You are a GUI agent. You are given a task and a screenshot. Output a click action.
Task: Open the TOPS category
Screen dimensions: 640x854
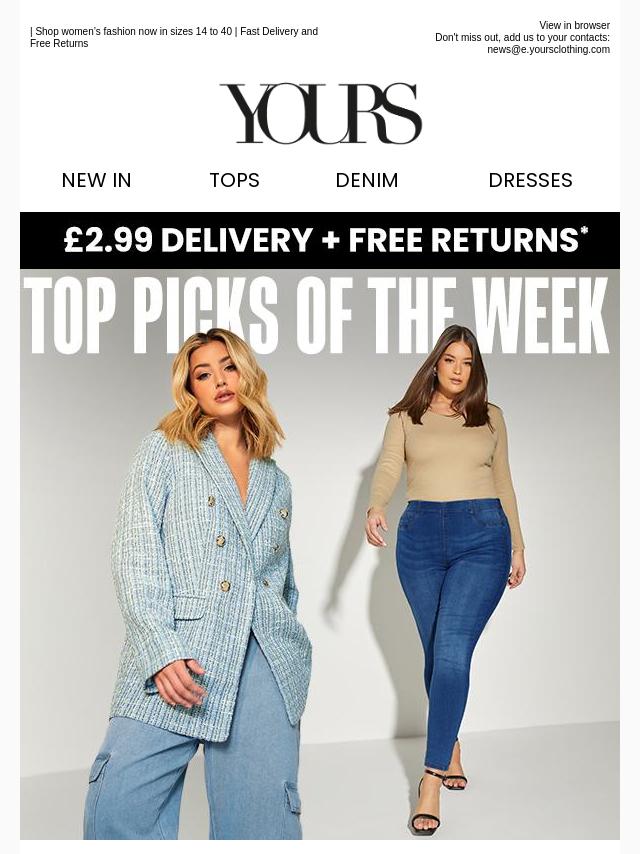[x=234, y=180]
